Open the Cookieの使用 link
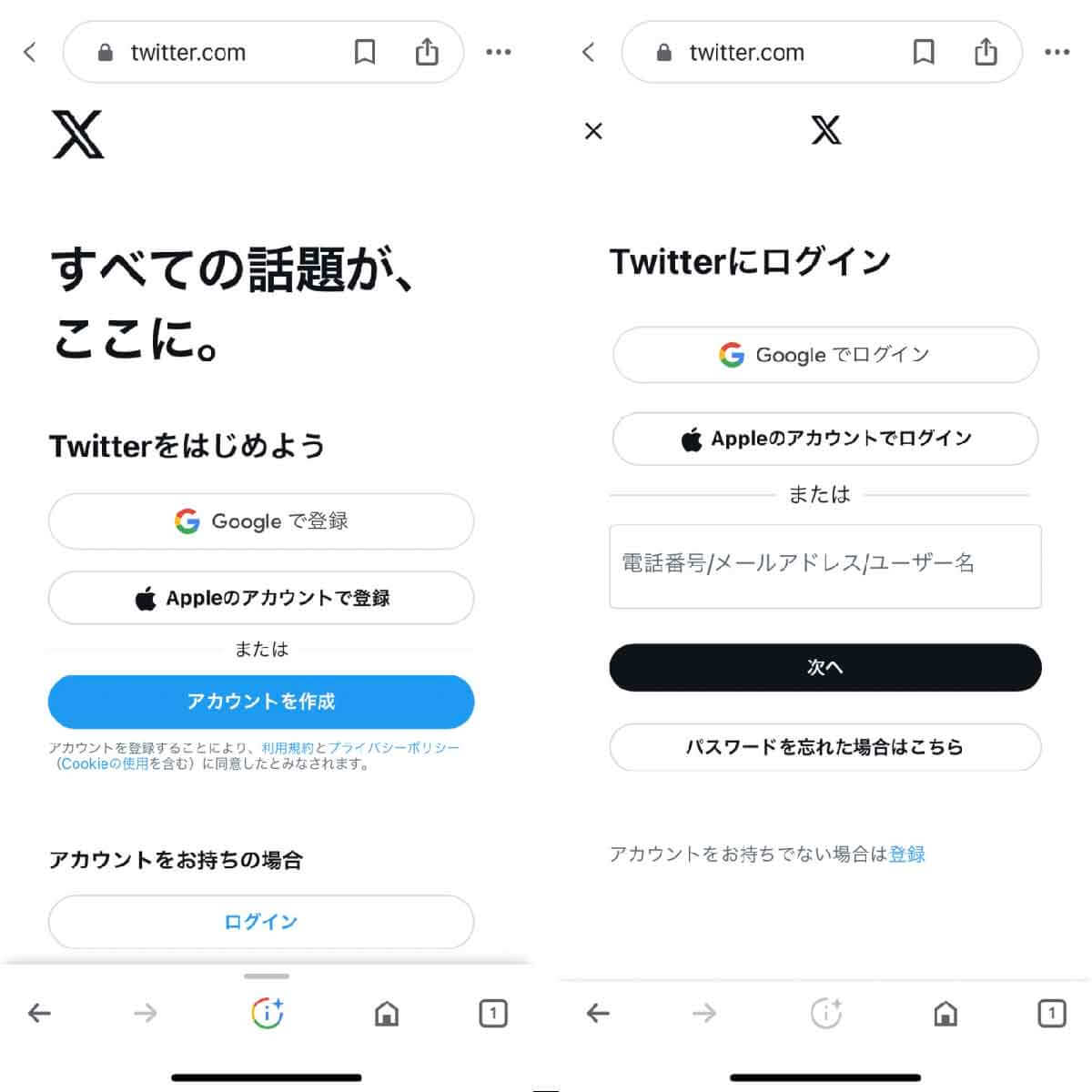The width and height of the screenshot is (1092, 1092). 104,764
